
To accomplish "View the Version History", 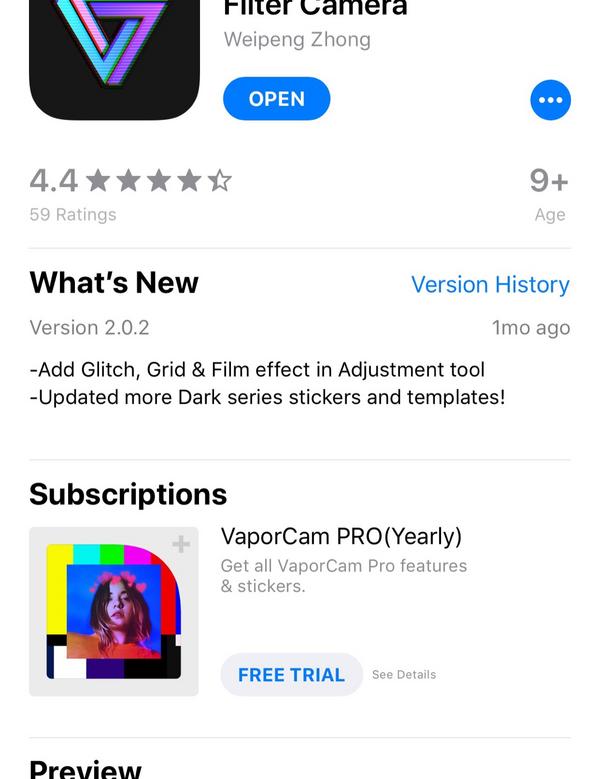I will click(490, 284).
